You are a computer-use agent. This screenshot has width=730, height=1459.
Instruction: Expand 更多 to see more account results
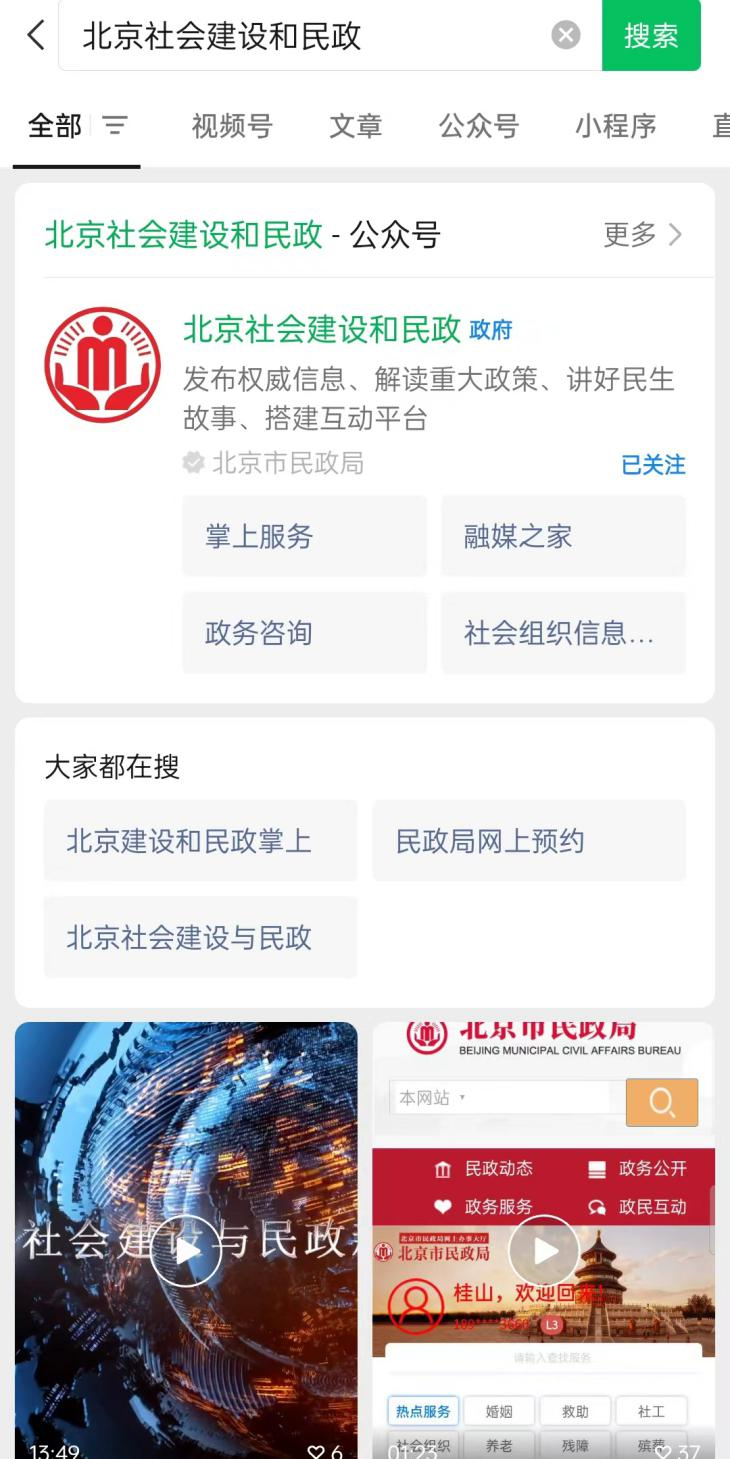click(643, 236)
